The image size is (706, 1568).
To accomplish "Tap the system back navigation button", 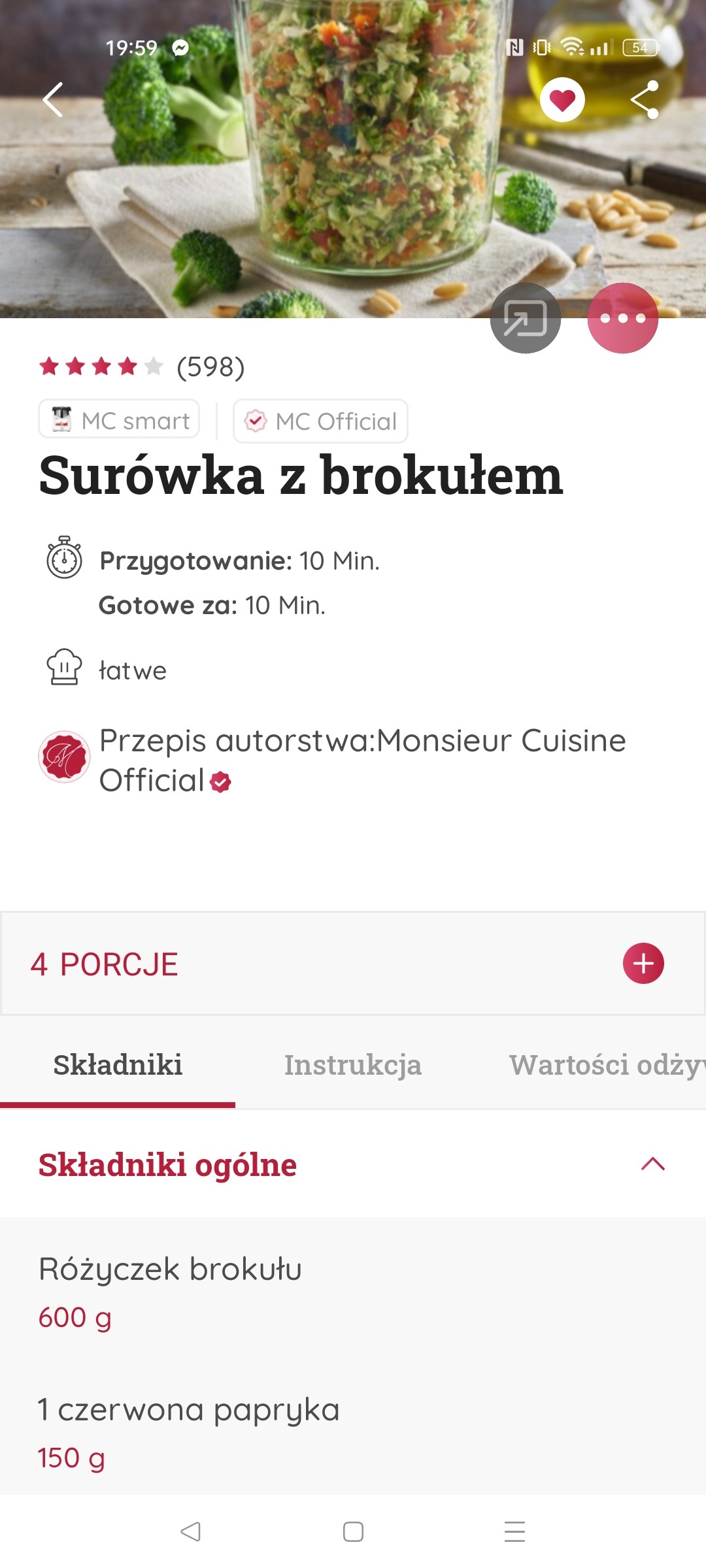I will pyautogui.click(x=190, y=1531).
